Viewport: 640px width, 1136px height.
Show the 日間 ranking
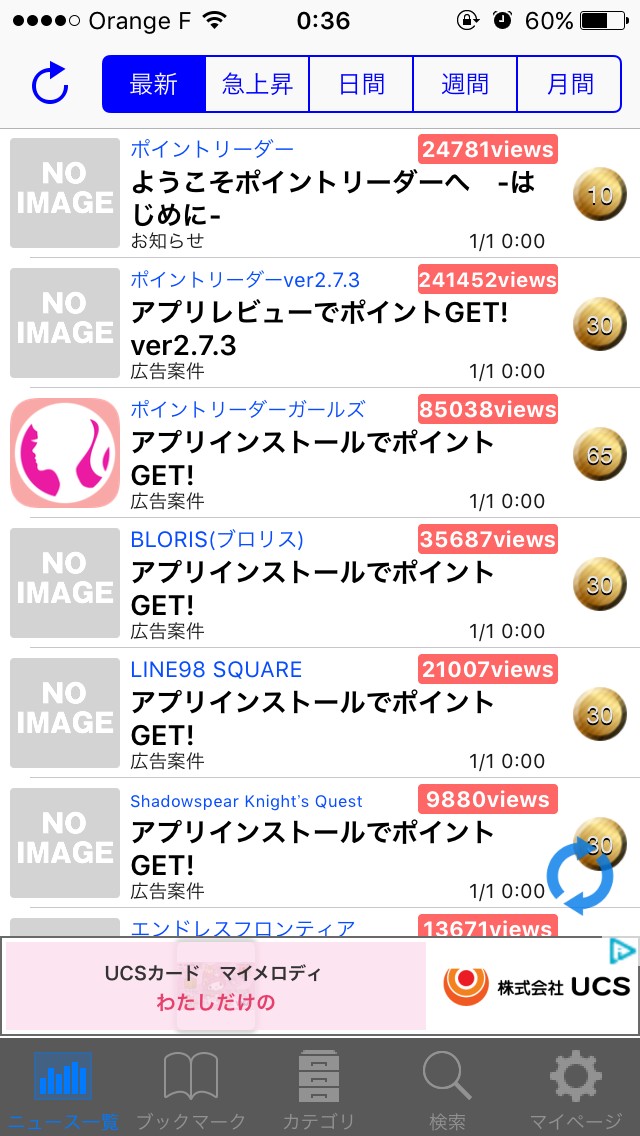361,84
